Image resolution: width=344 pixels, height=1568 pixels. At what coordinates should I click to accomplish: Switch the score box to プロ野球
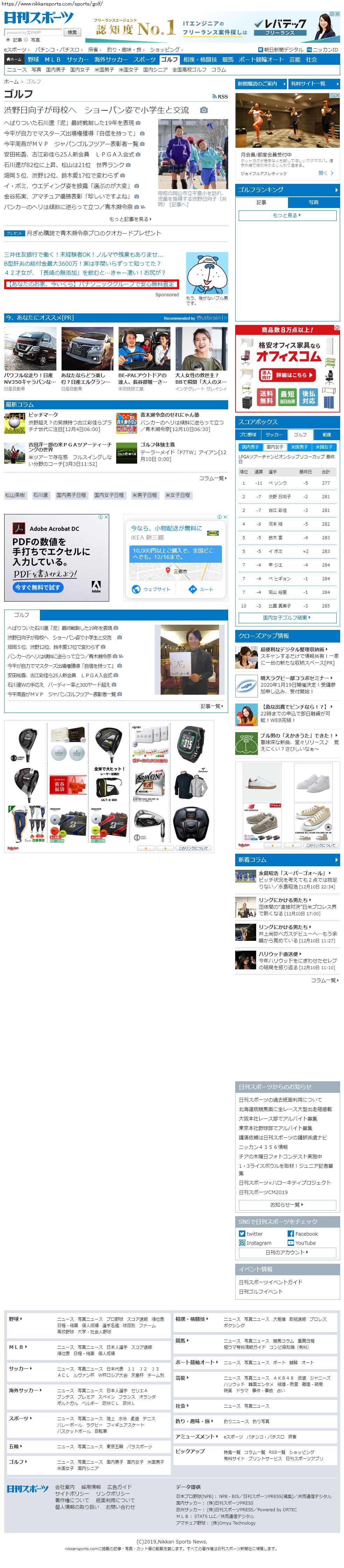[x=248, y=435]
